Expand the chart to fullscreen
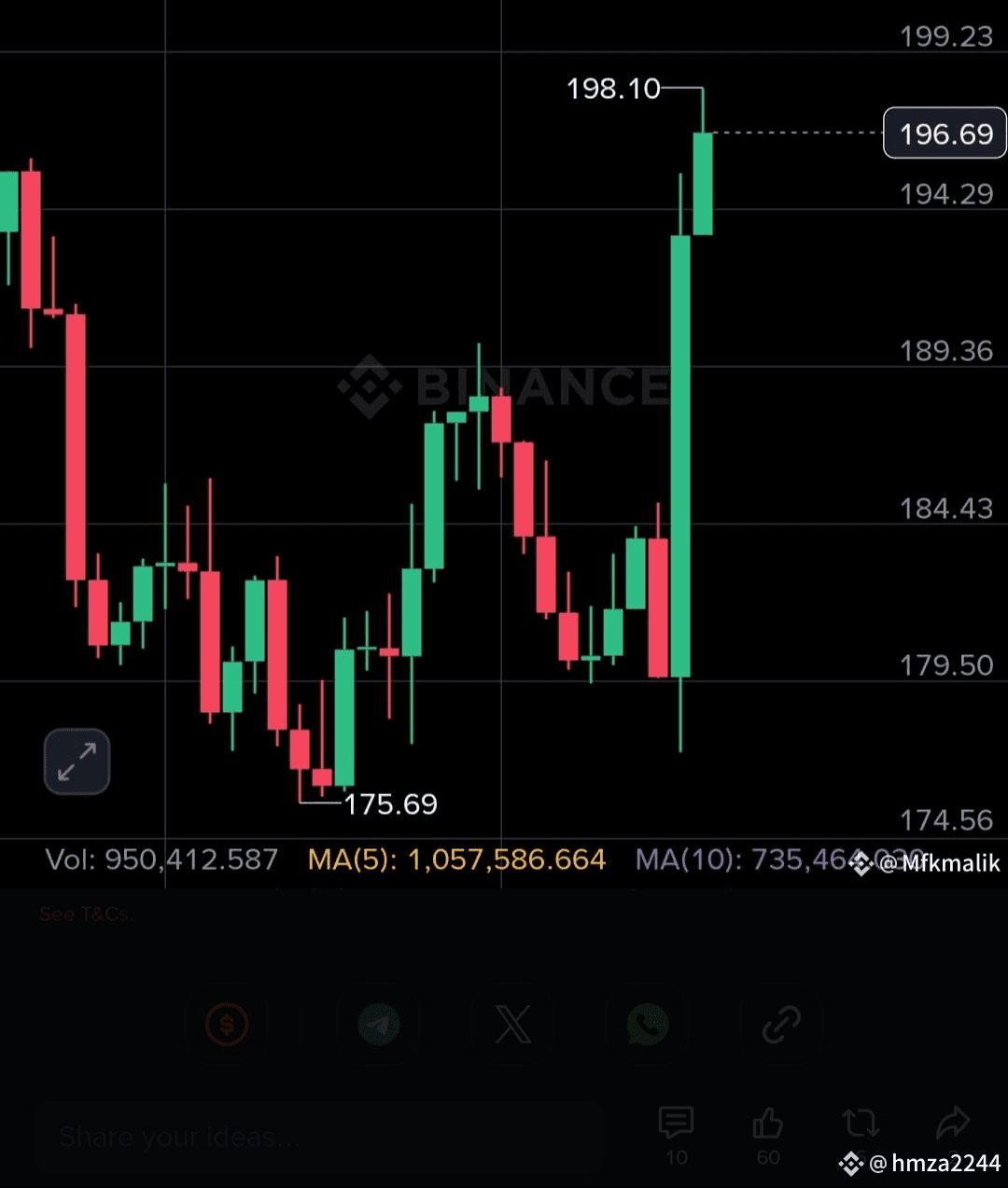1008x1188 pixels. pos(77,762)
